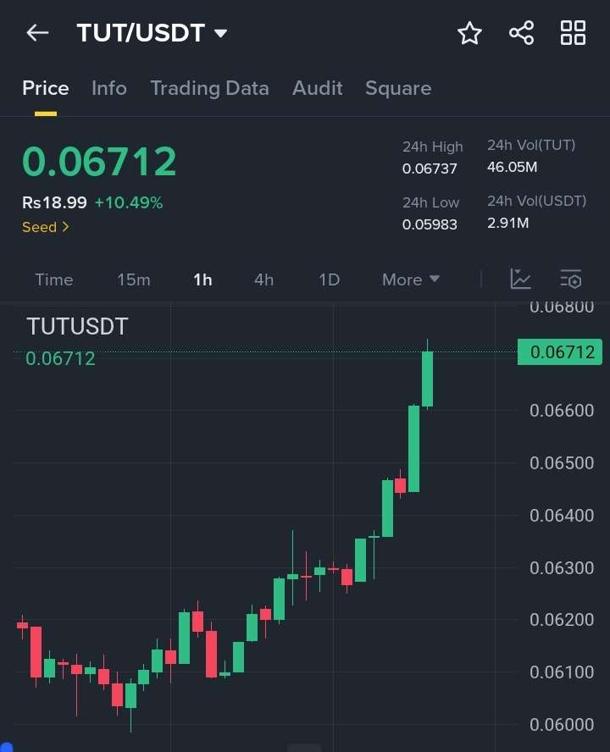Switch the chart to the 4h interval
610x752 pixels.
pos(264,280)
